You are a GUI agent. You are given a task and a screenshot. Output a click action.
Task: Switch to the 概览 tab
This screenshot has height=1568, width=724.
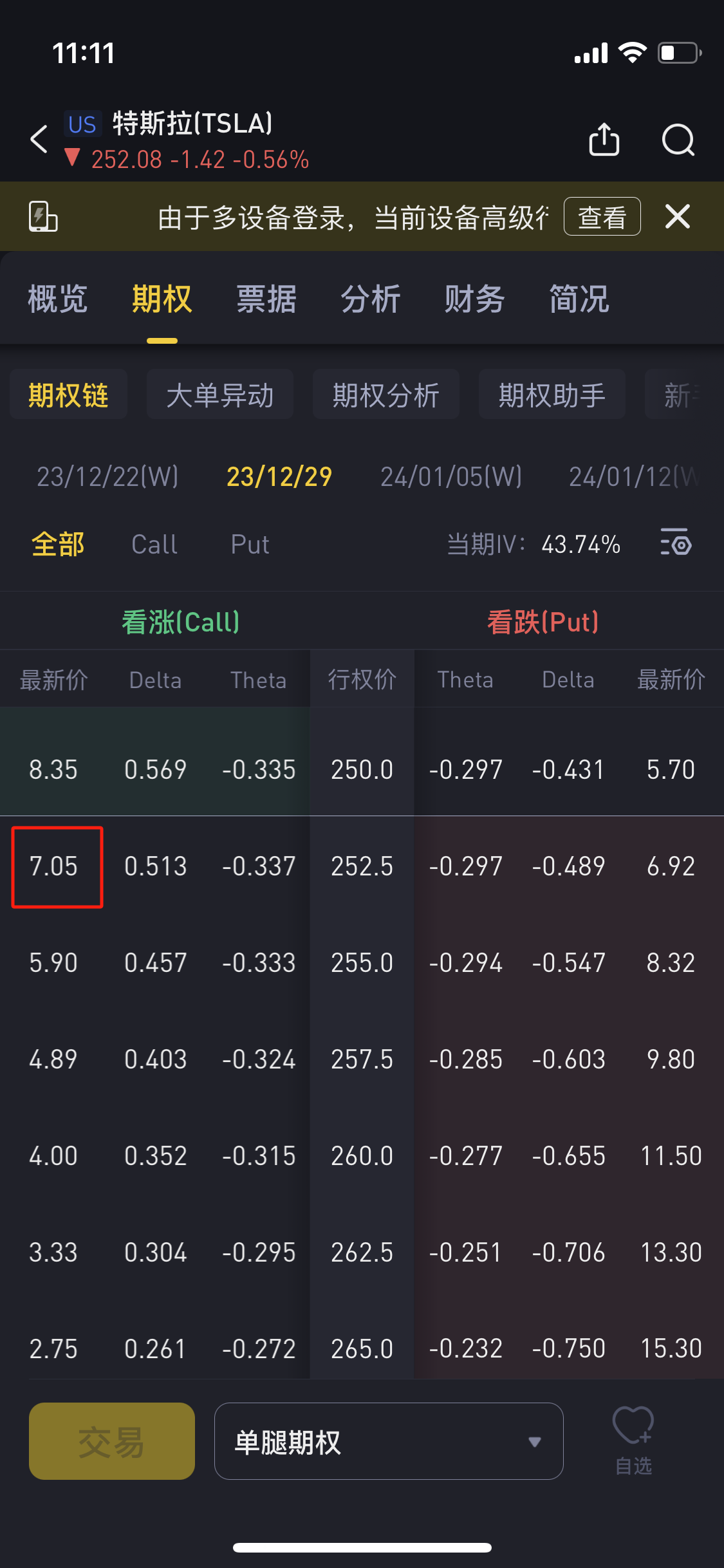tap(57, 299)
